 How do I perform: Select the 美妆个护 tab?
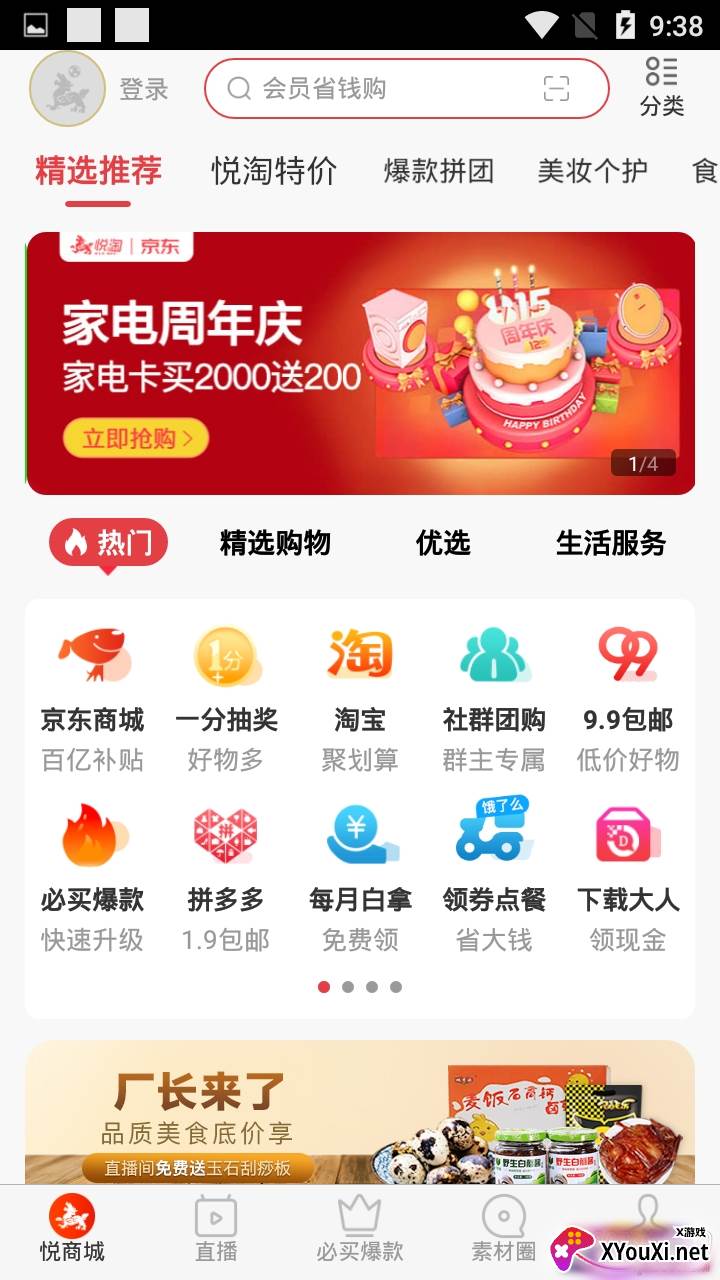pos(592,171)
